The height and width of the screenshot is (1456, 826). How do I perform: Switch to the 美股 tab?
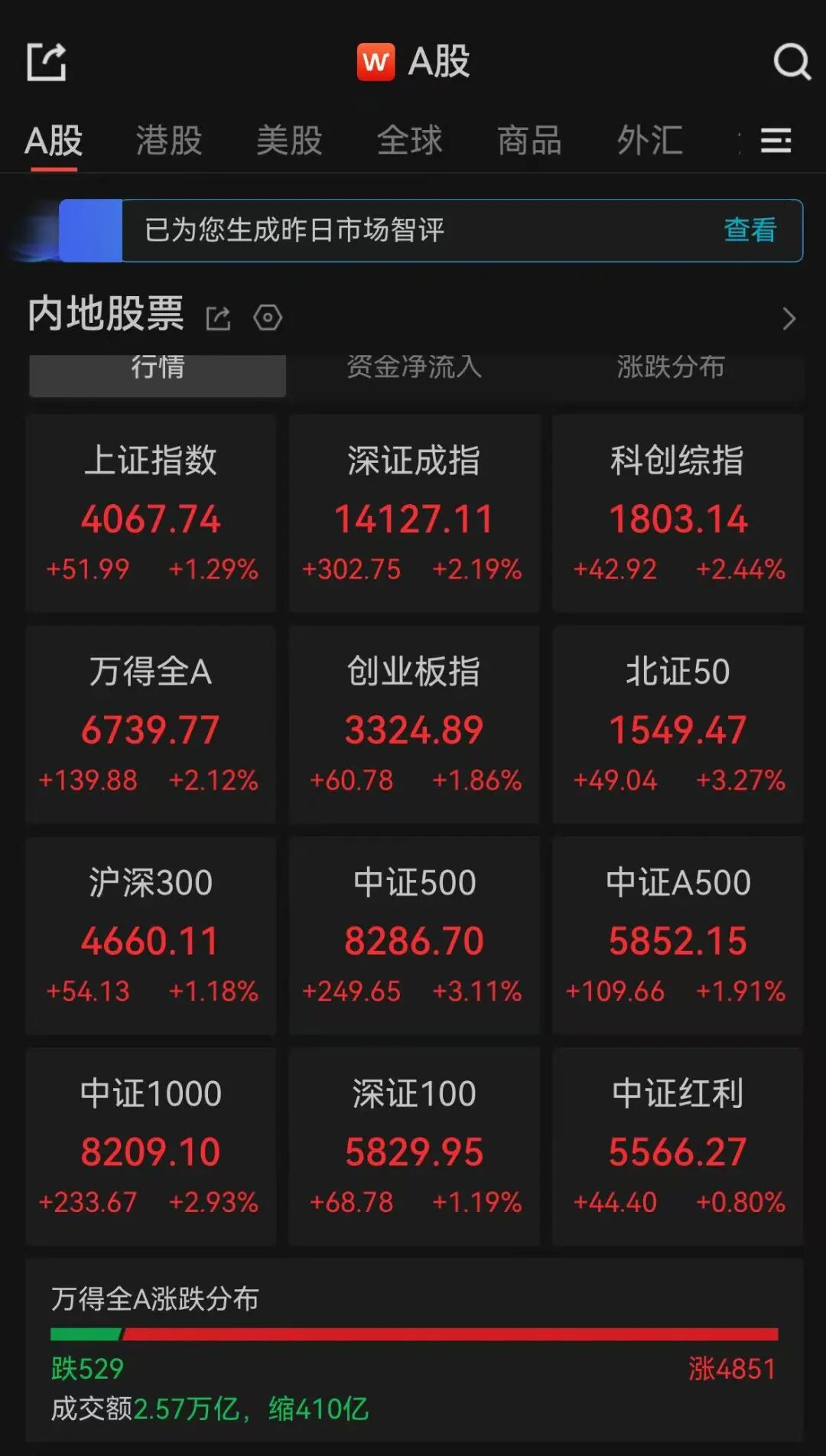(x=289, y=141)
